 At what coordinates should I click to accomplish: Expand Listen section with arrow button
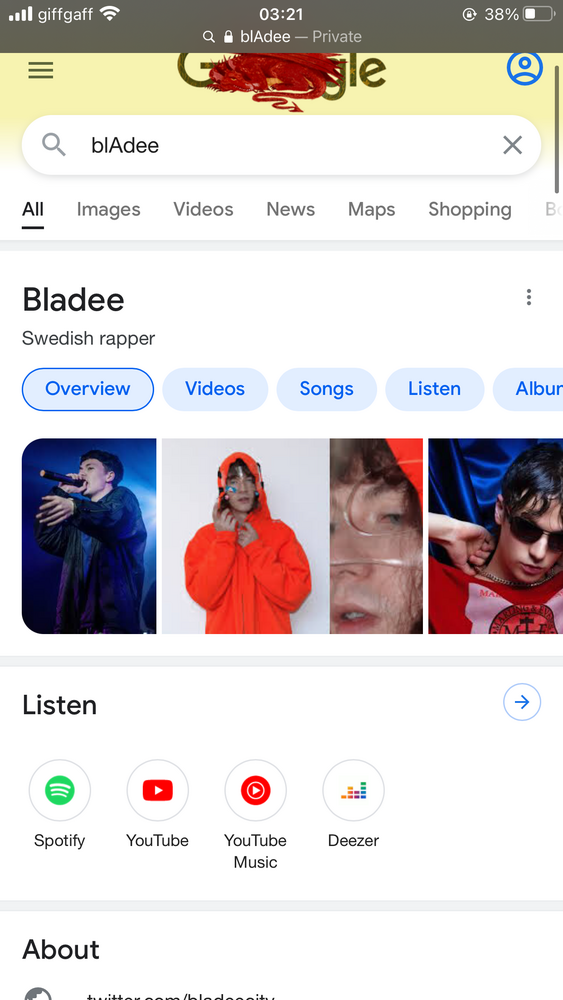tap(522, 702)
